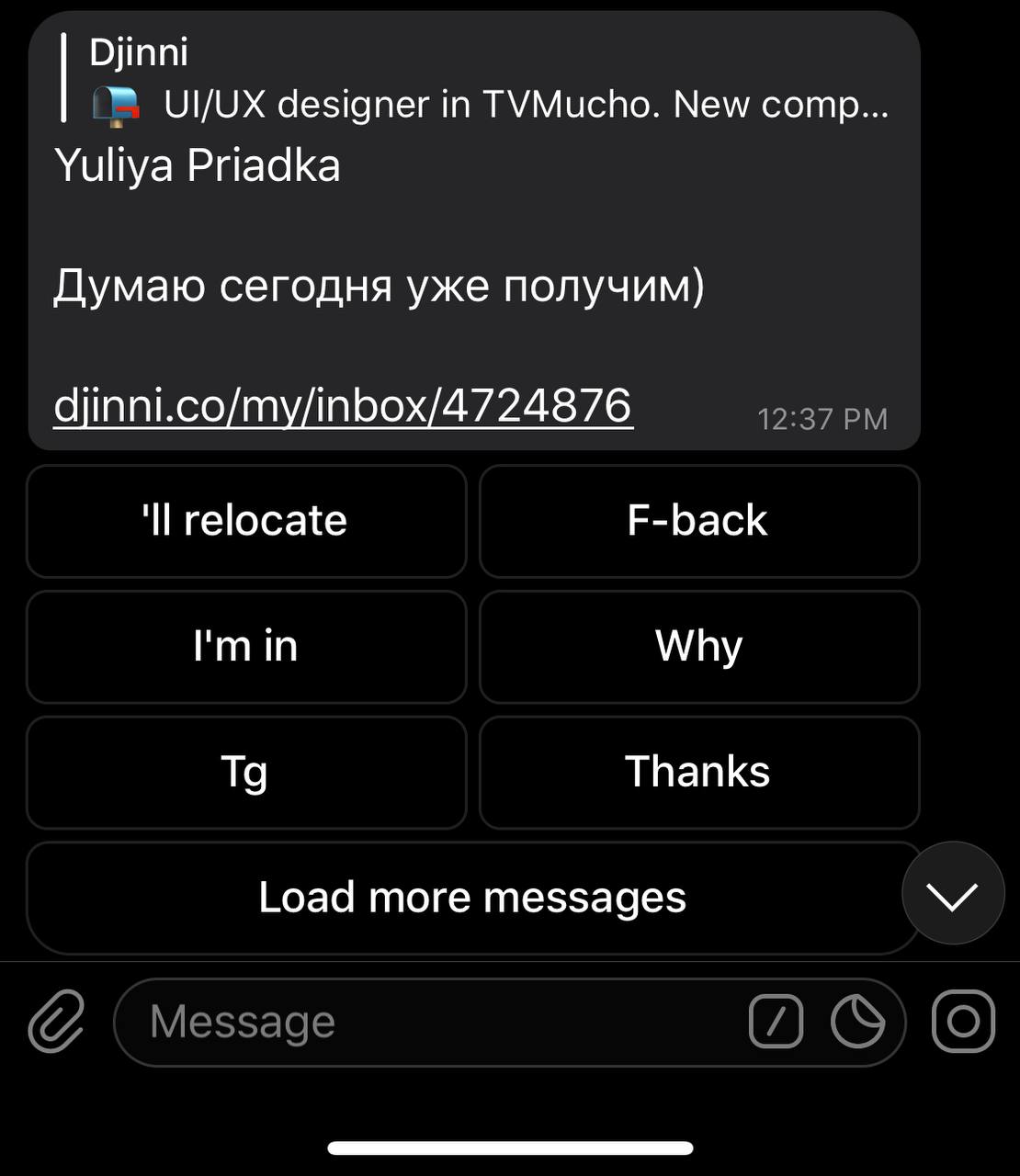Record a video message with the camera icon

coord(963,1022)
